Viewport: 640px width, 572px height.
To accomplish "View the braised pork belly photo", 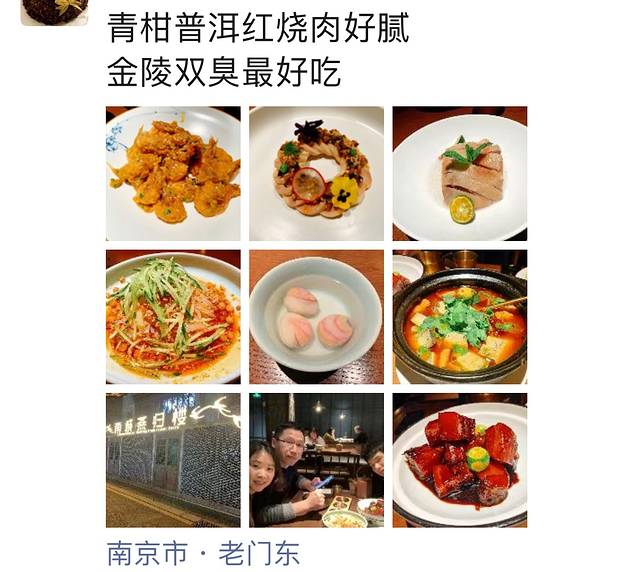I will (x=459, y=459).
